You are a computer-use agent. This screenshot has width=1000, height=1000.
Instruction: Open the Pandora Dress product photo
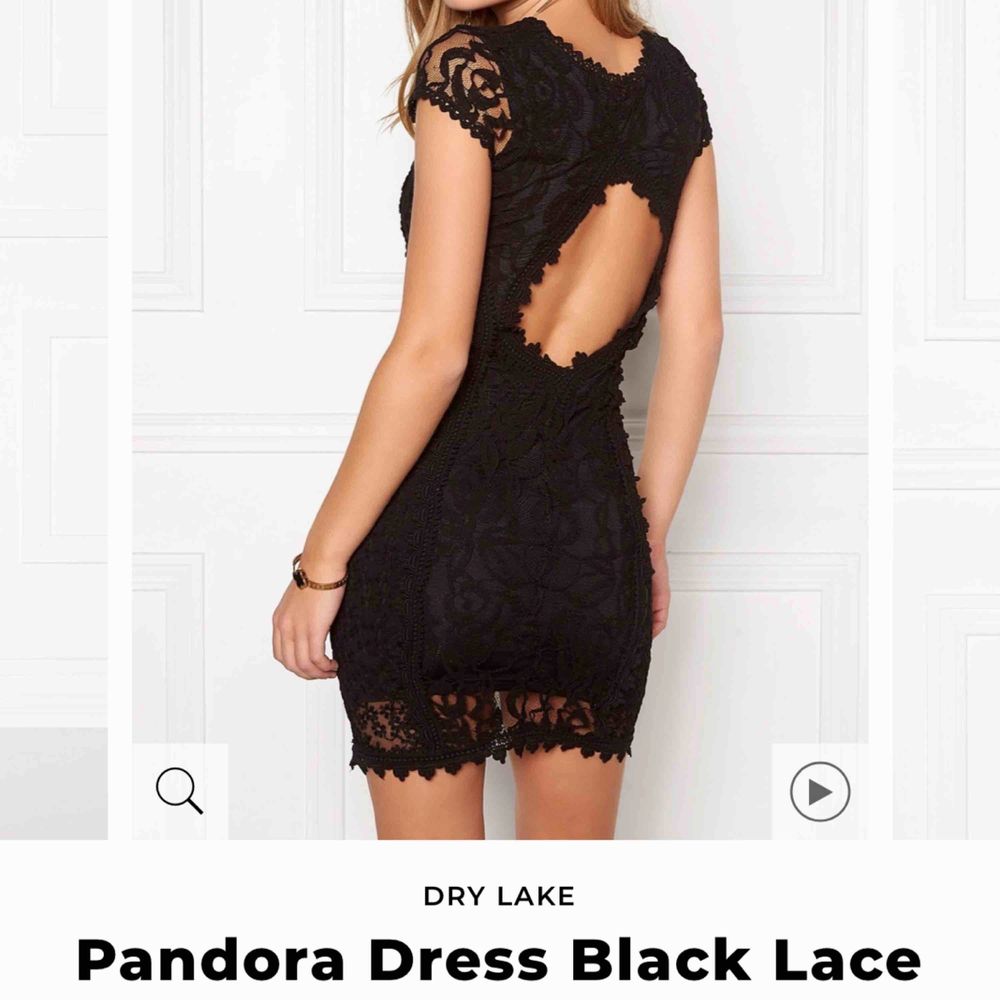pyautogui.click(x=500, y=400)
